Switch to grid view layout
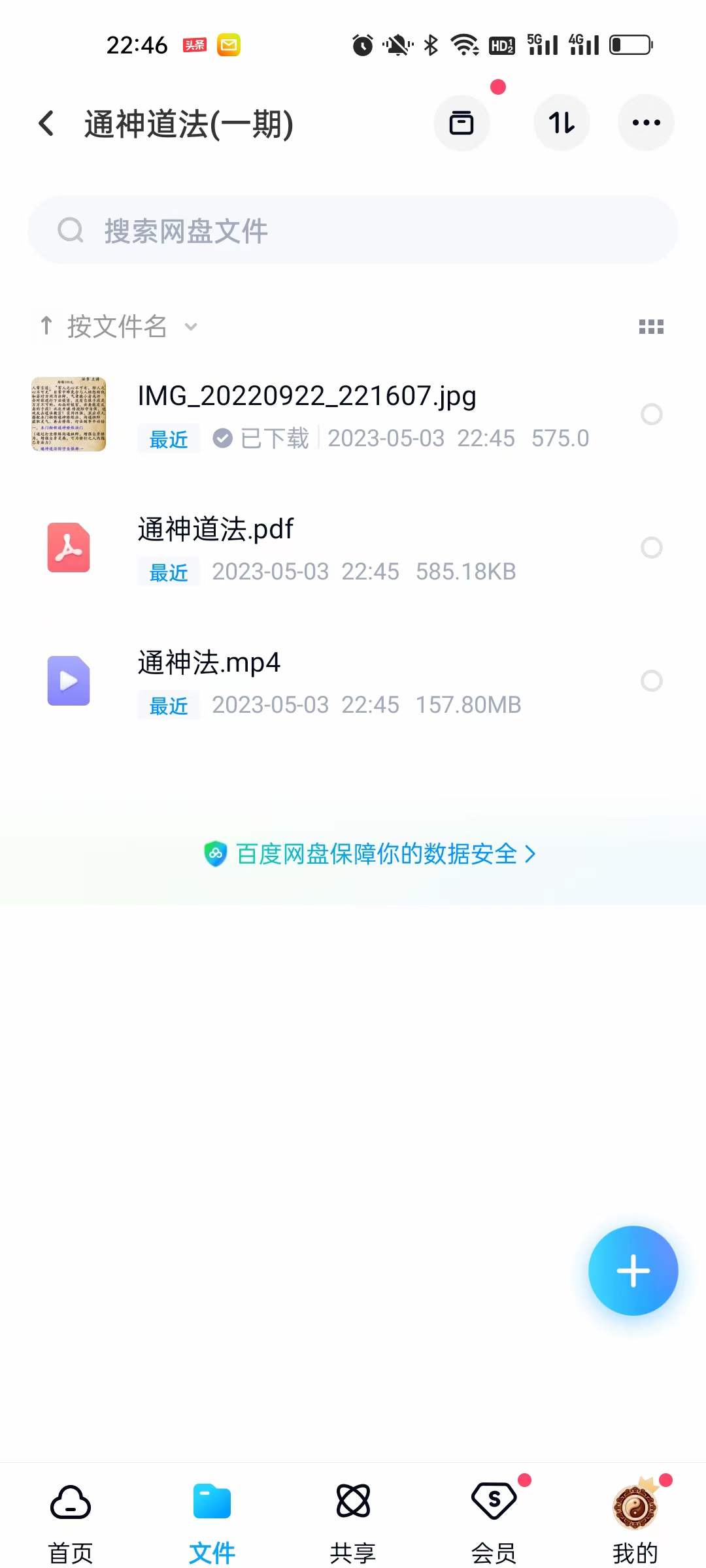This screenshot has height=1568, width=706. 652,326
